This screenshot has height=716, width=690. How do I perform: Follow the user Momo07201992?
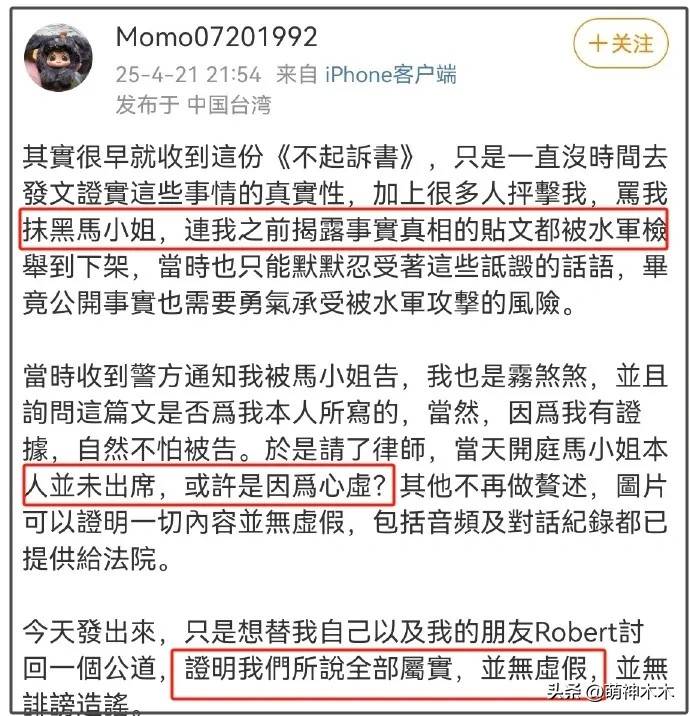[x=620, y=43]
